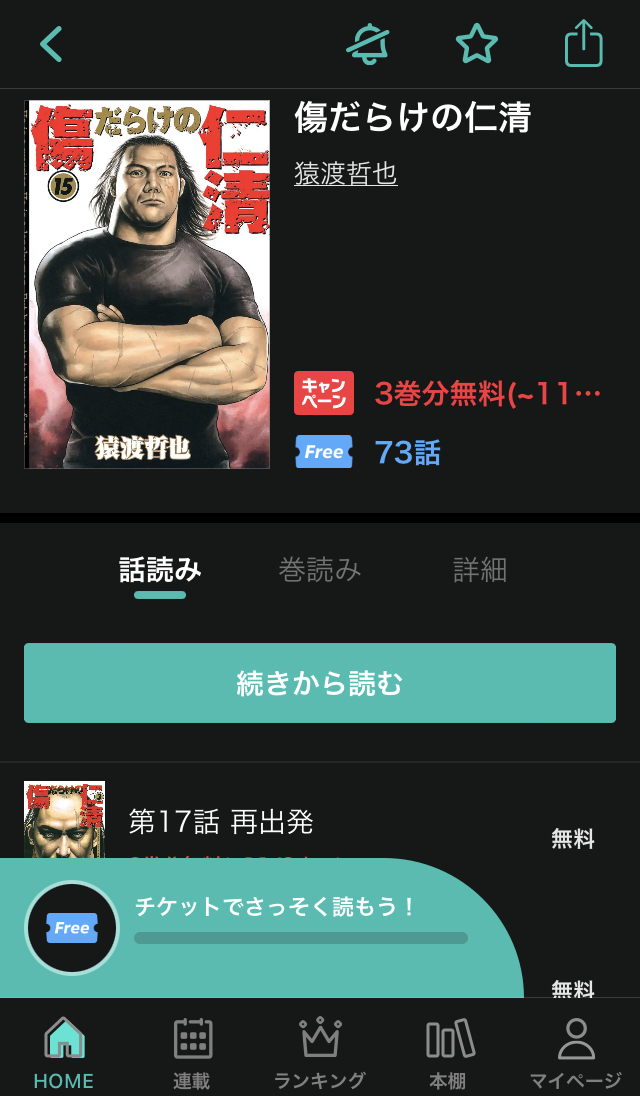Open the マイページ tab
Screen dimensions: 640x1096
pos(576,1052)
